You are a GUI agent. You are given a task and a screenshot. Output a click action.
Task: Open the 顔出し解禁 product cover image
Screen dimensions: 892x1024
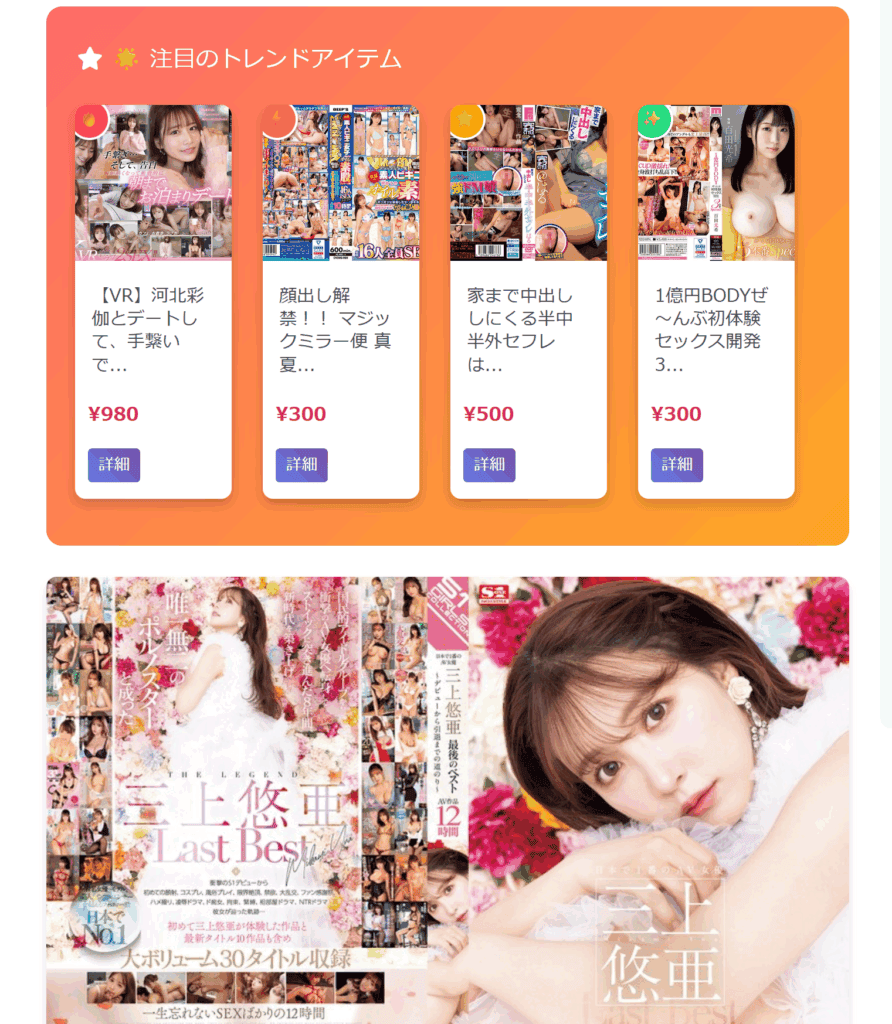[x=341, y=183]
